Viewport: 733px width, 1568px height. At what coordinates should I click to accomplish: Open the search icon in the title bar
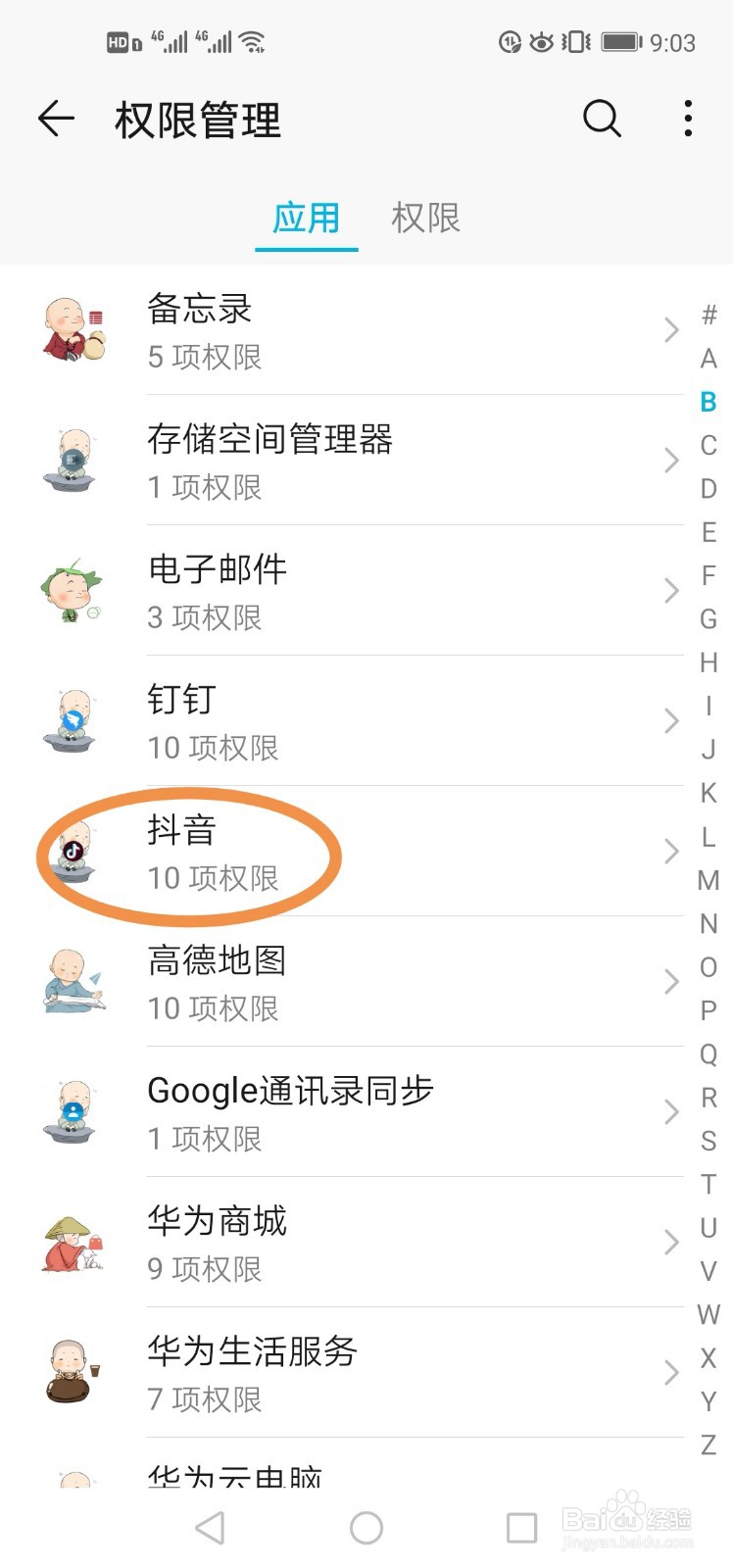pos(602,120)
